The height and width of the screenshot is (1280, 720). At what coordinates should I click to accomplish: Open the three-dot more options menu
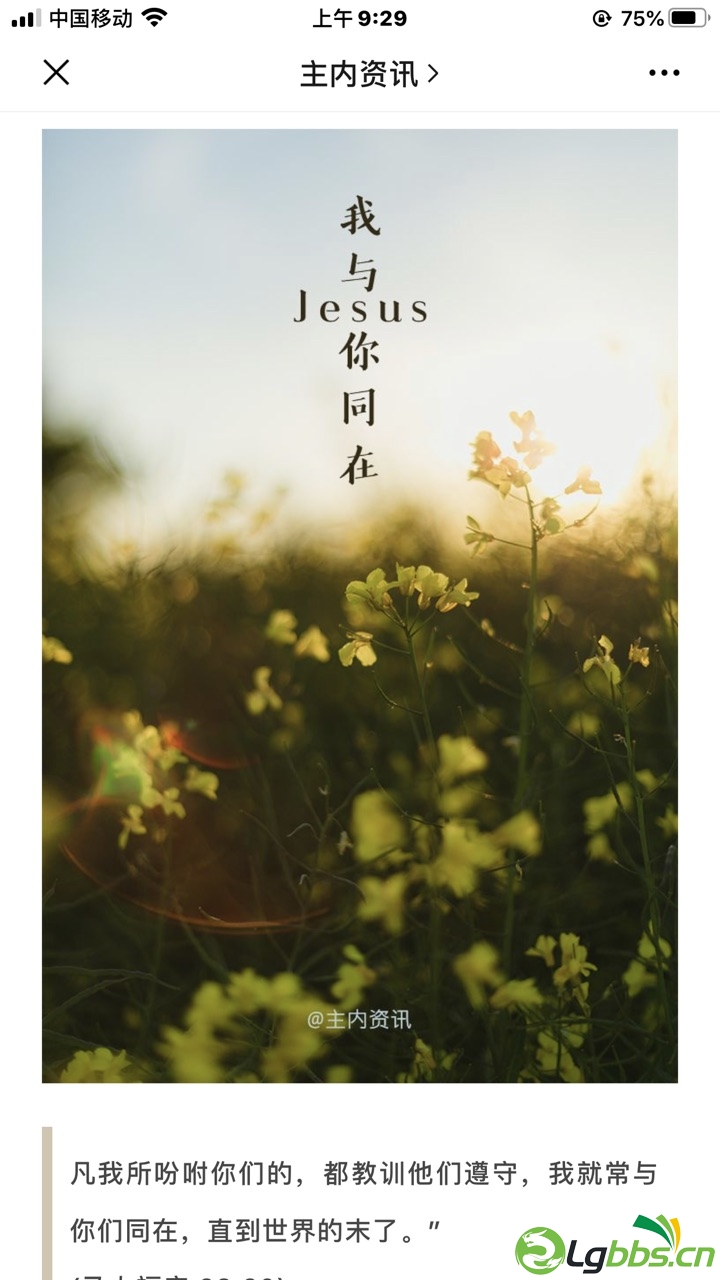click(x=664, y=73)
